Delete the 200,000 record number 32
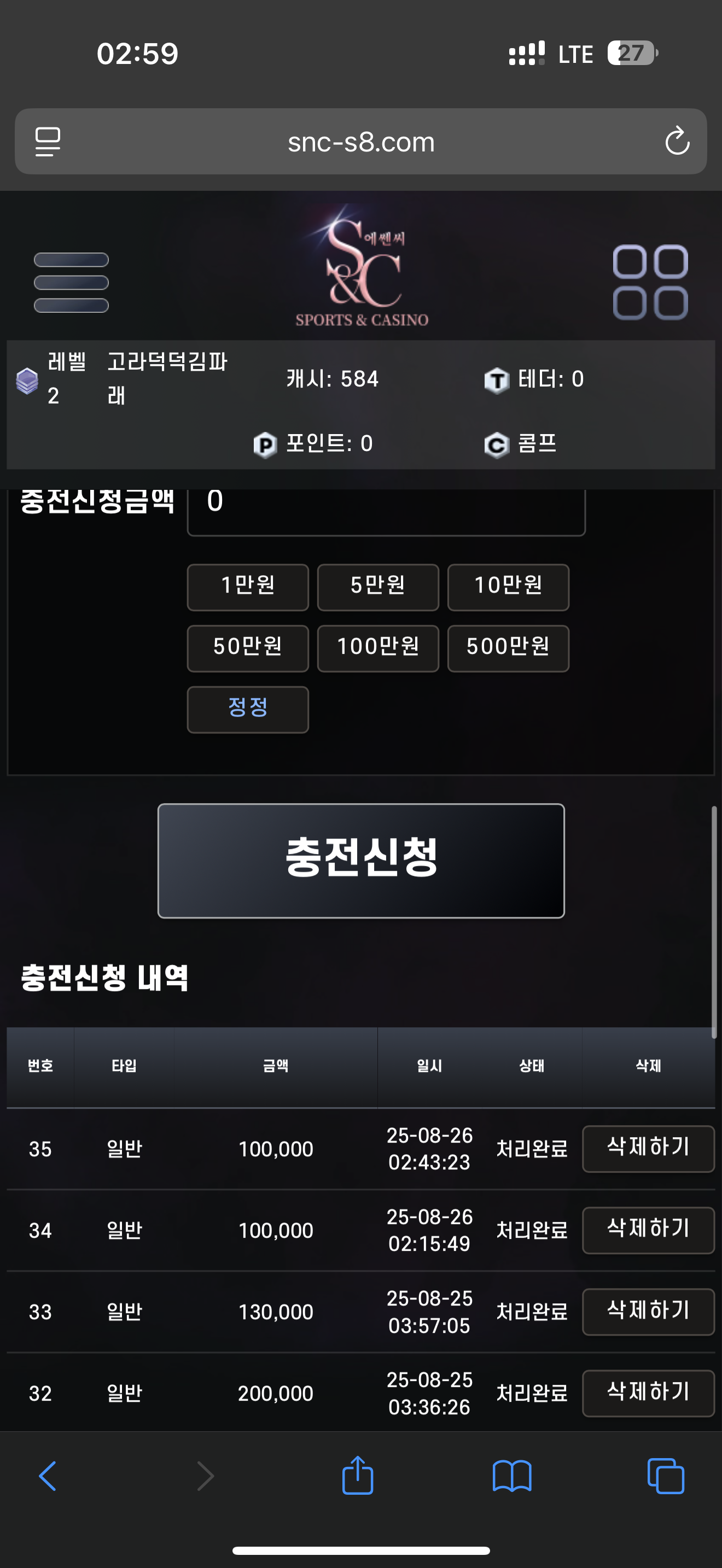This screenshot has width=722, height=1568. coord(648,1393)
